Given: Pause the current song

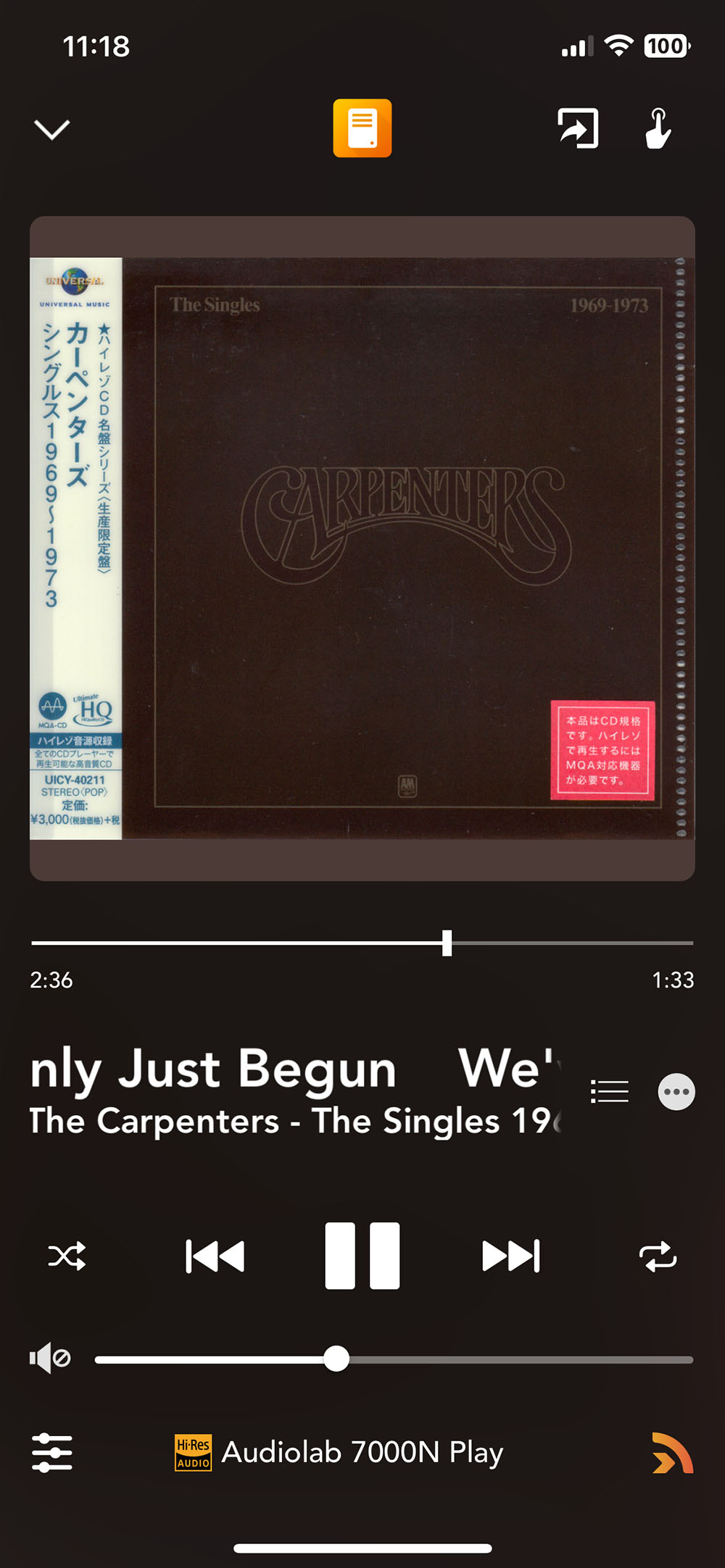Looking at the screenshot, I should tap(362, 1256).
